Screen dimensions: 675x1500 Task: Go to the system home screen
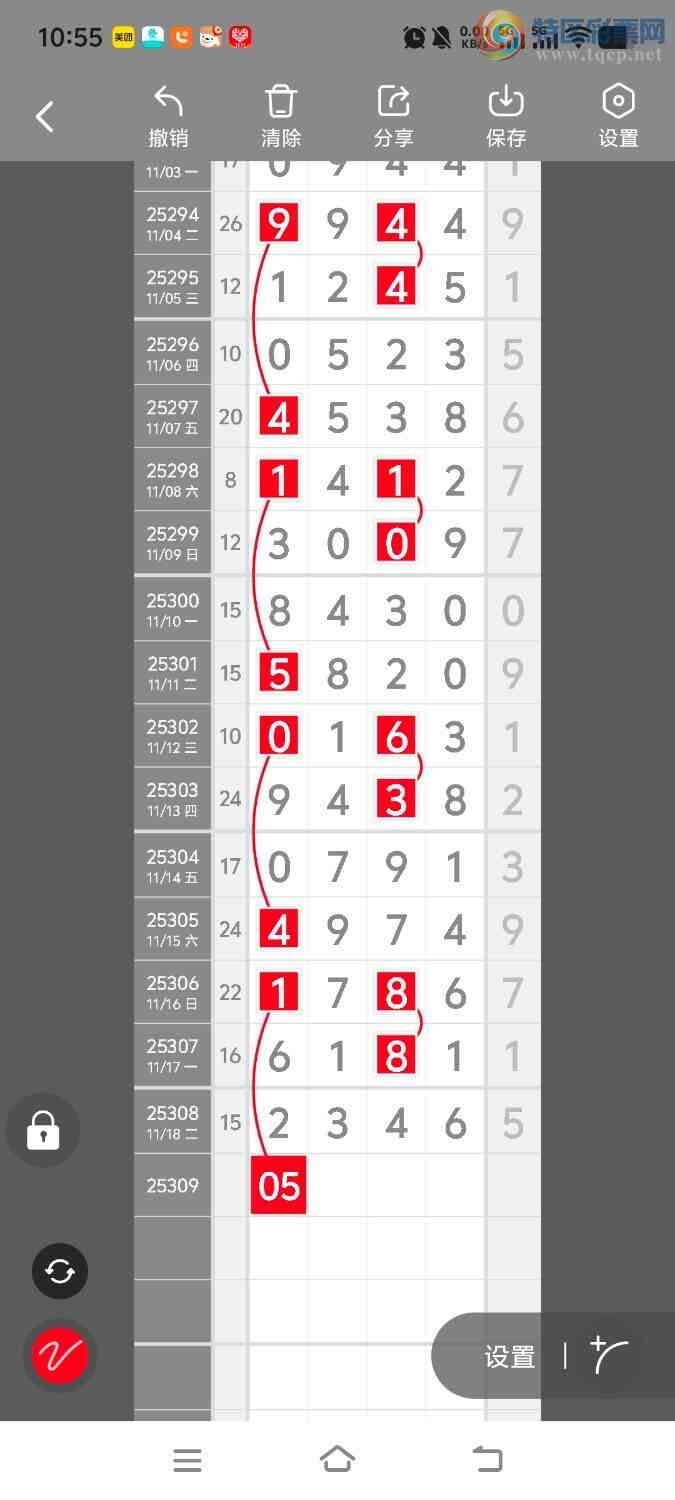point(337,1461)
